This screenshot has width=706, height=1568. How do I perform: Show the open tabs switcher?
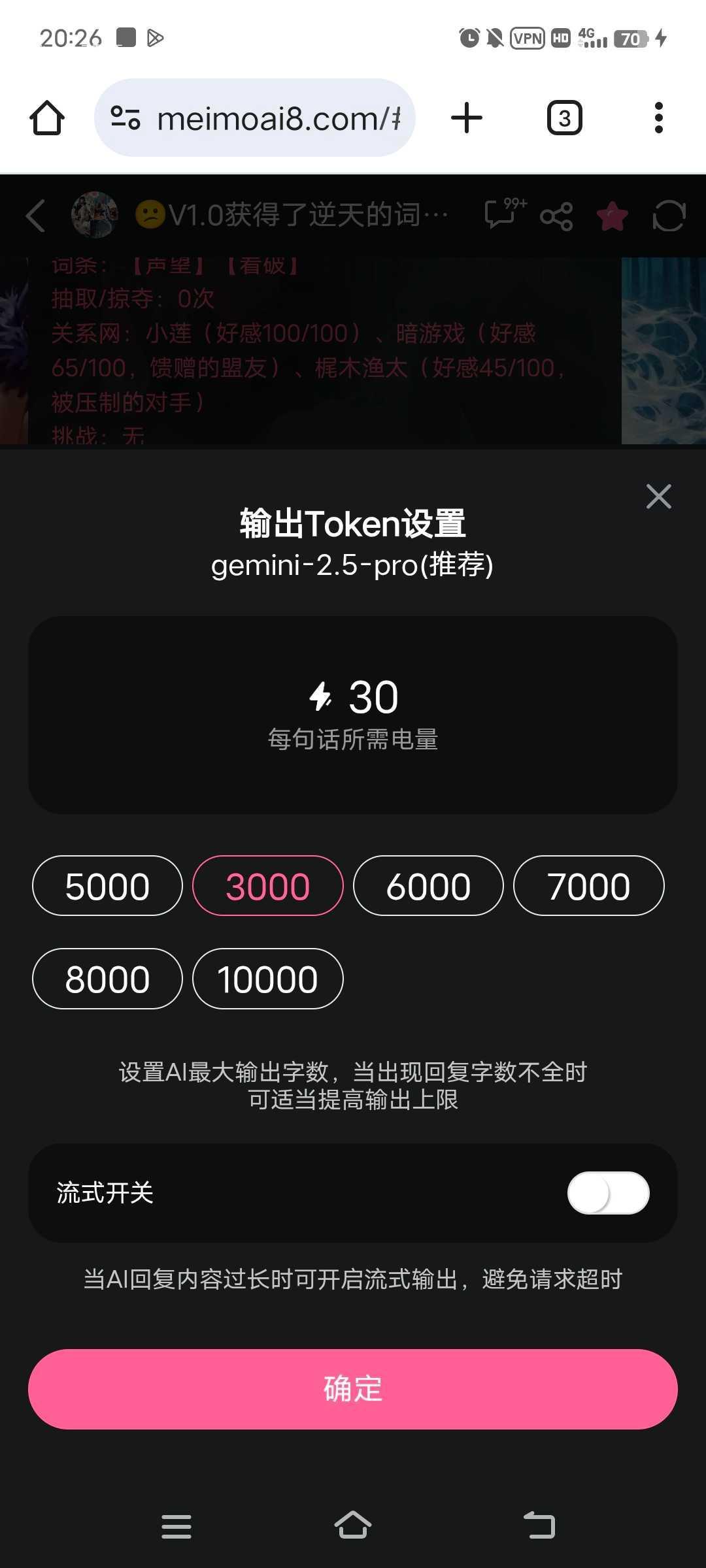[x=564, y=118]
